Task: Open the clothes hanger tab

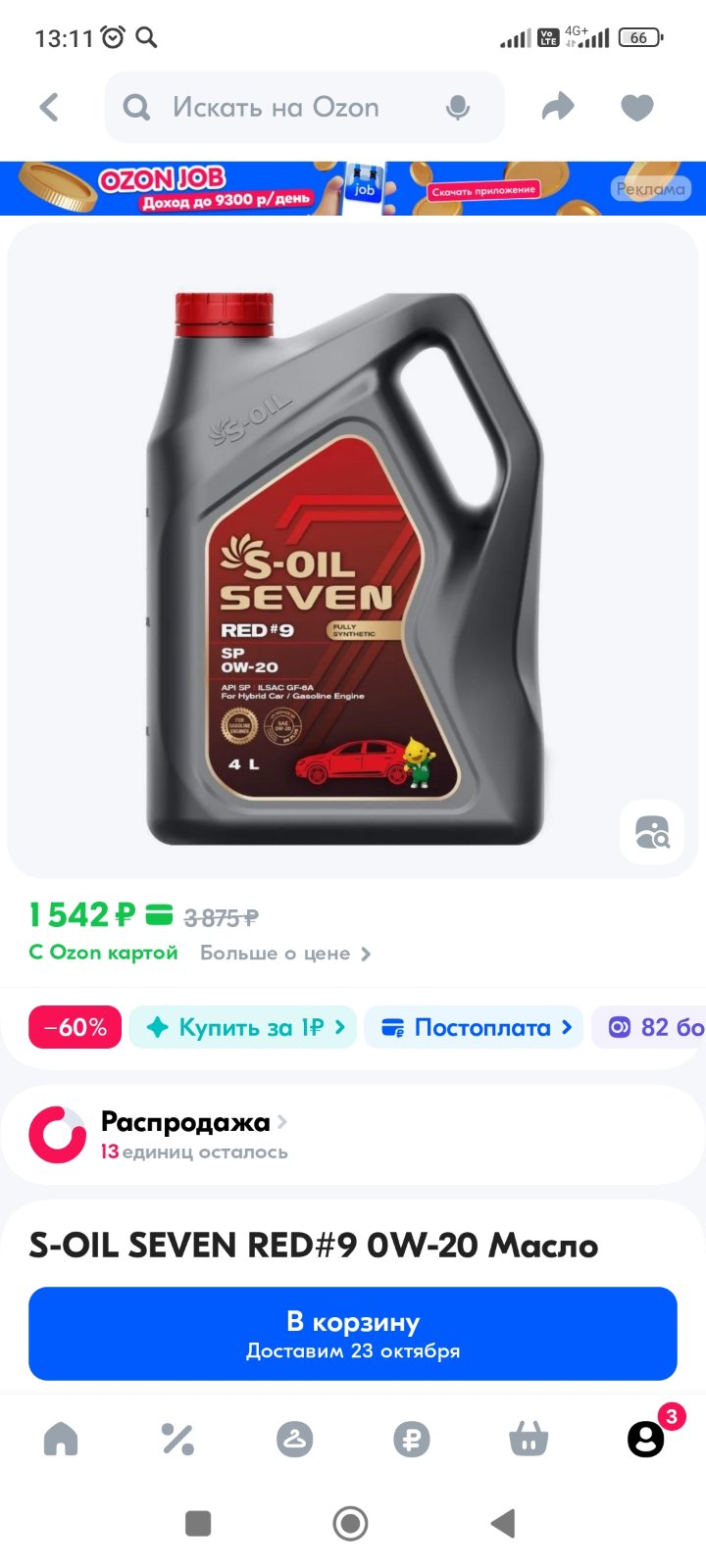Action: pos(294,1440)
